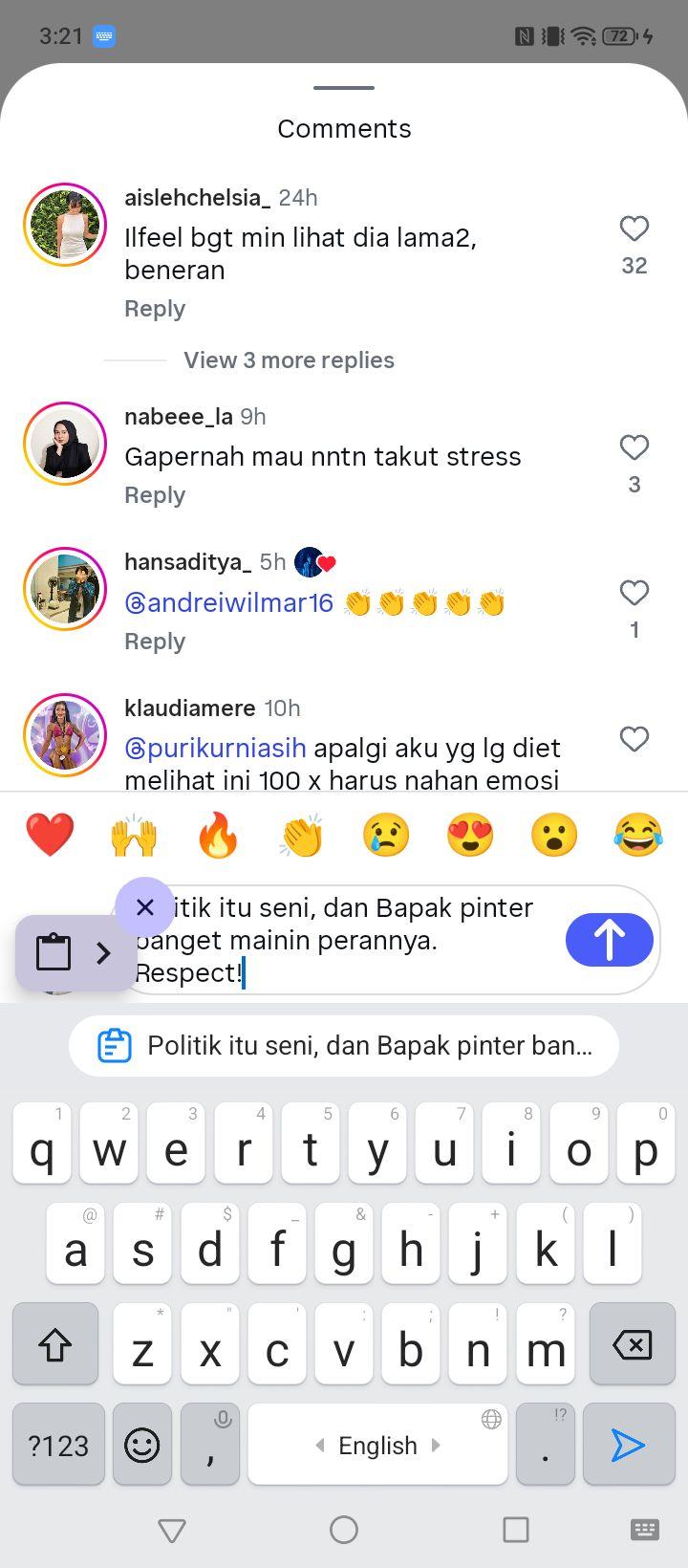This screenshot has height=1568, width=688.
Task: Insert the red heart emoji
Action: (x=50, y=835)
